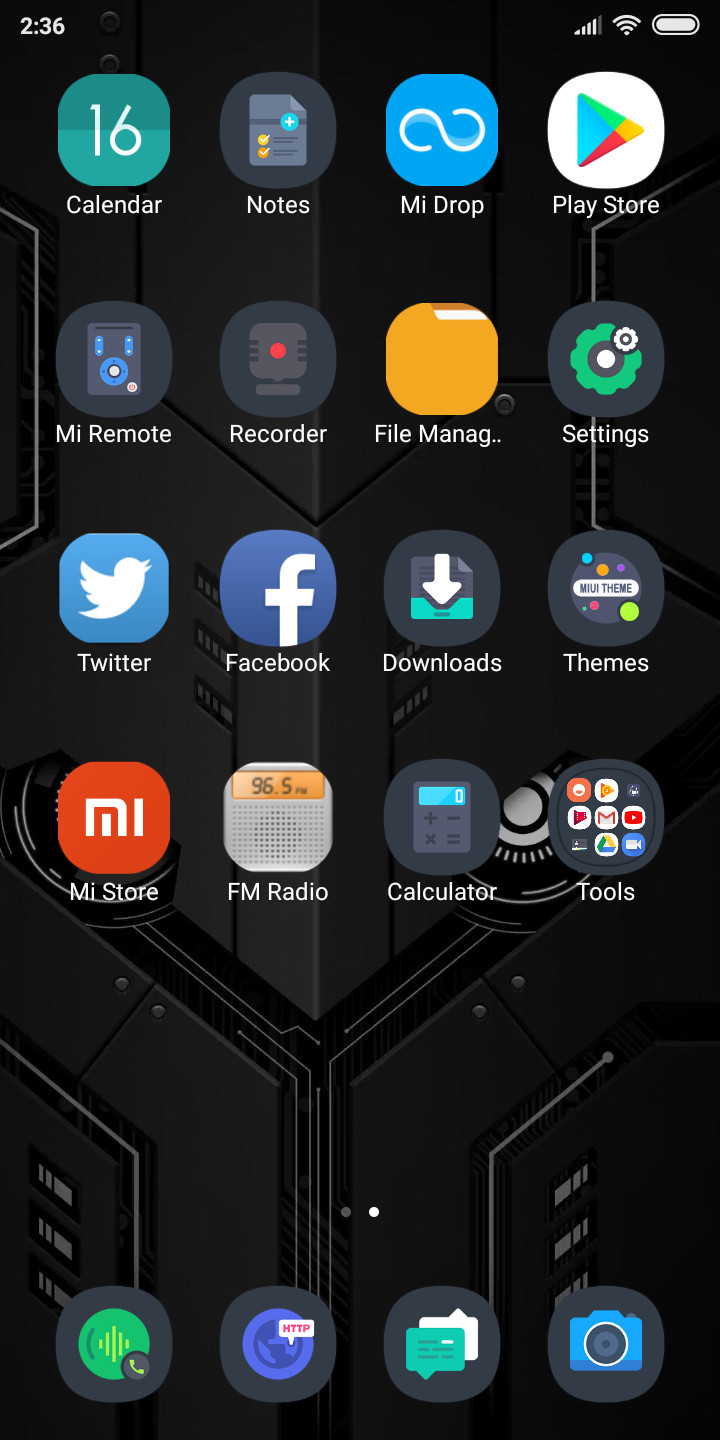Open the phone dialer in the dock
The height and width of the screenshot is (1440, 720).
pos(114,1344)
